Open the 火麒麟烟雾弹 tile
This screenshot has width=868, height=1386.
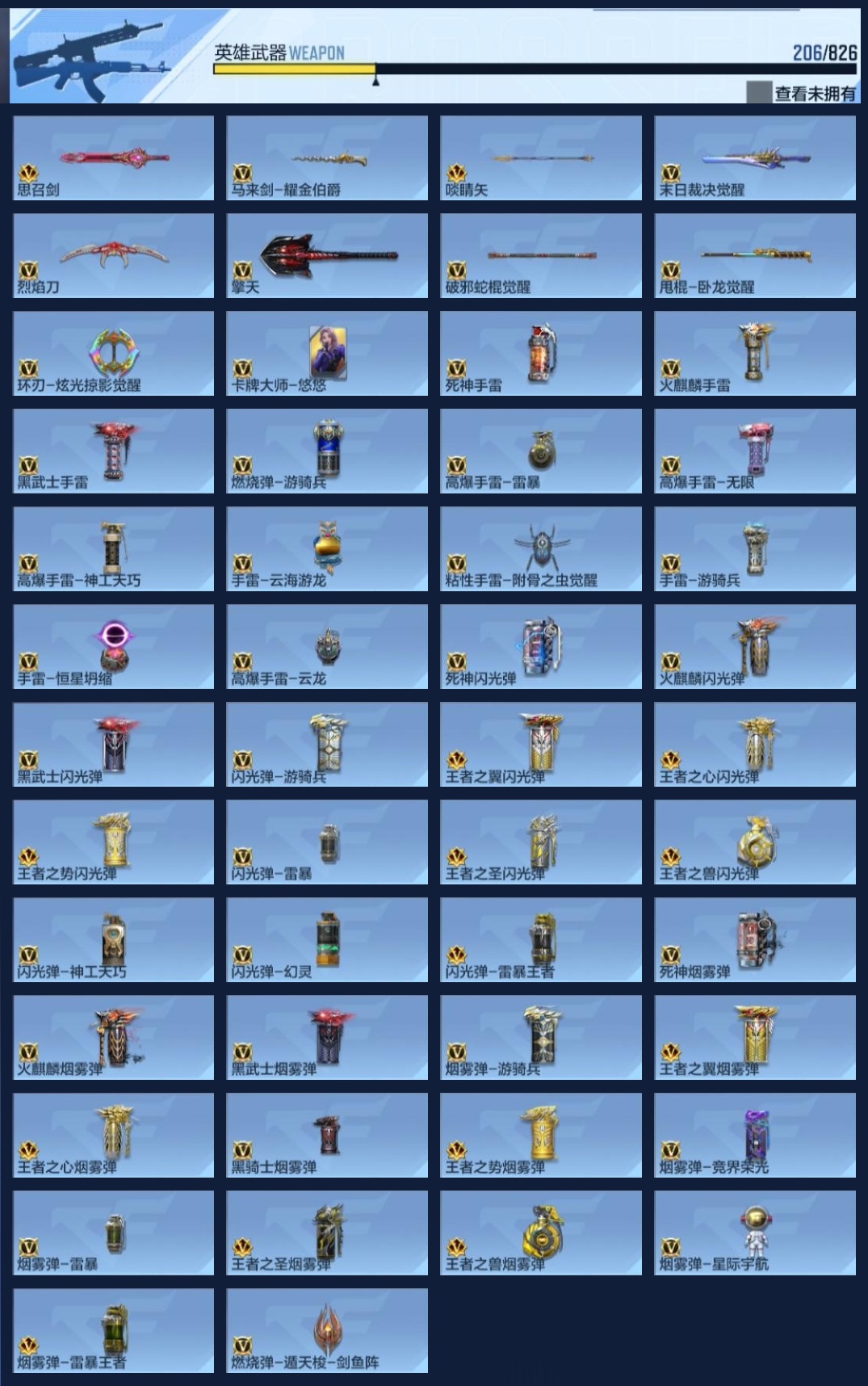114,1038
